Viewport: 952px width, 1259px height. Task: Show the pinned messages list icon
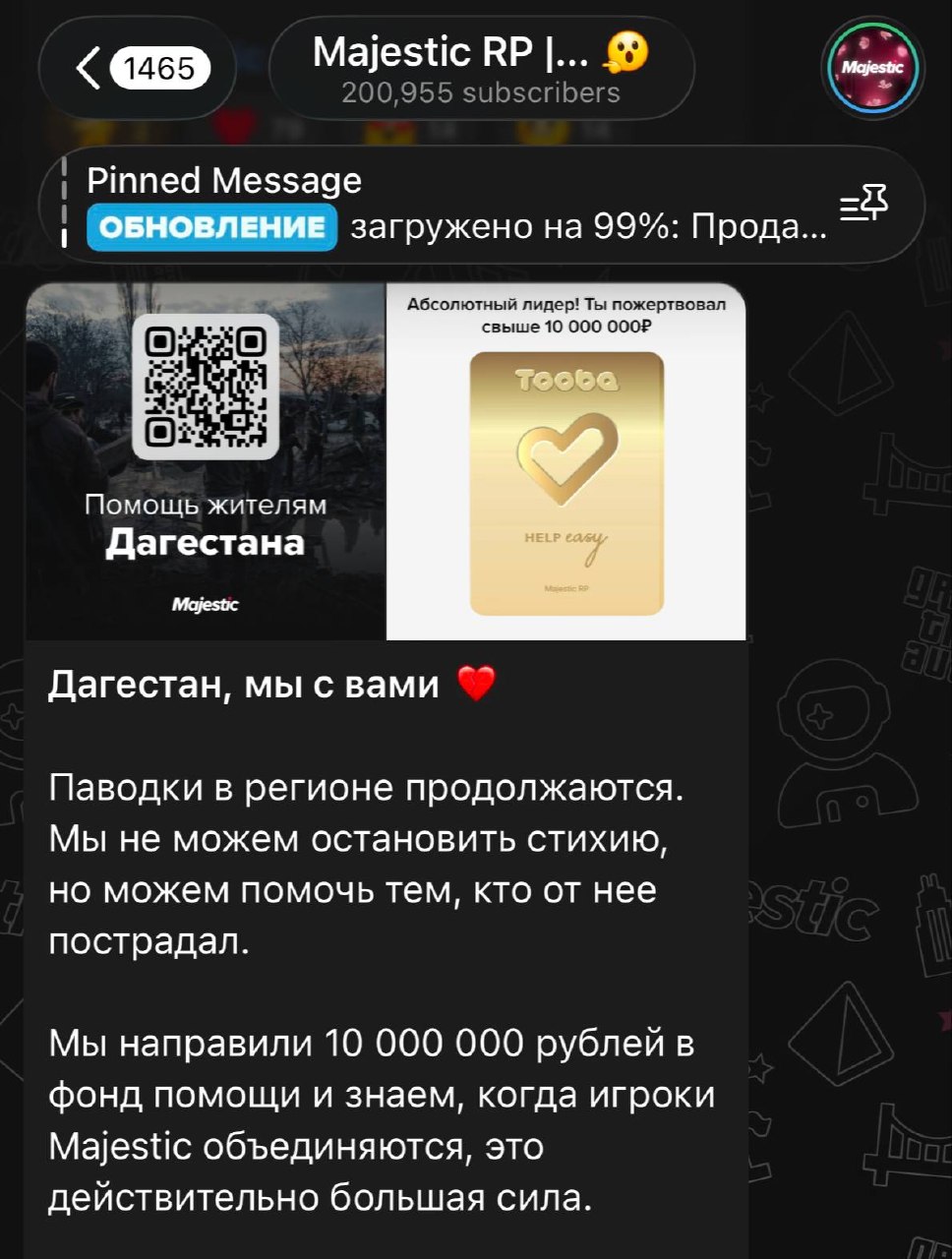coord(864,206)
